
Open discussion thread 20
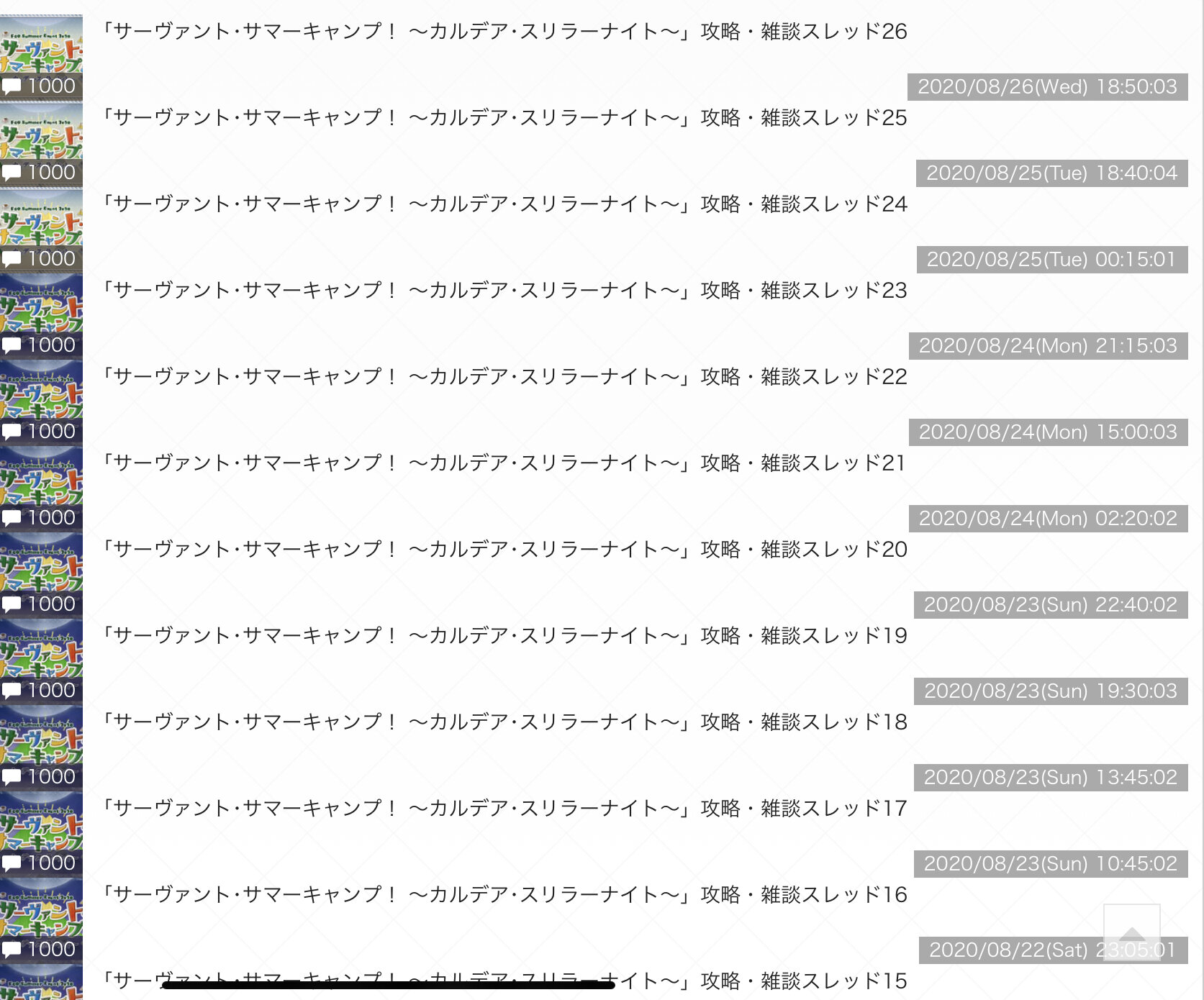pos(504,550)
